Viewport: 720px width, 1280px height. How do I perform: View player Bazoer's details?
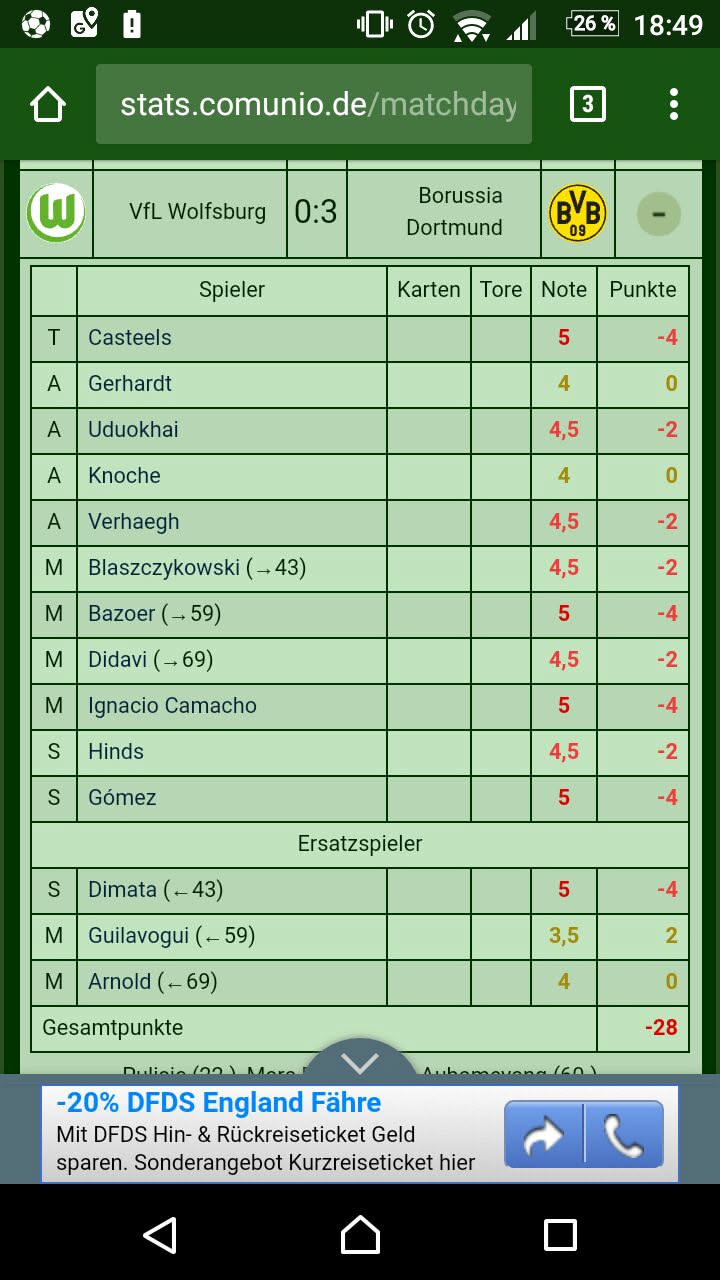(x=122, y=614)
